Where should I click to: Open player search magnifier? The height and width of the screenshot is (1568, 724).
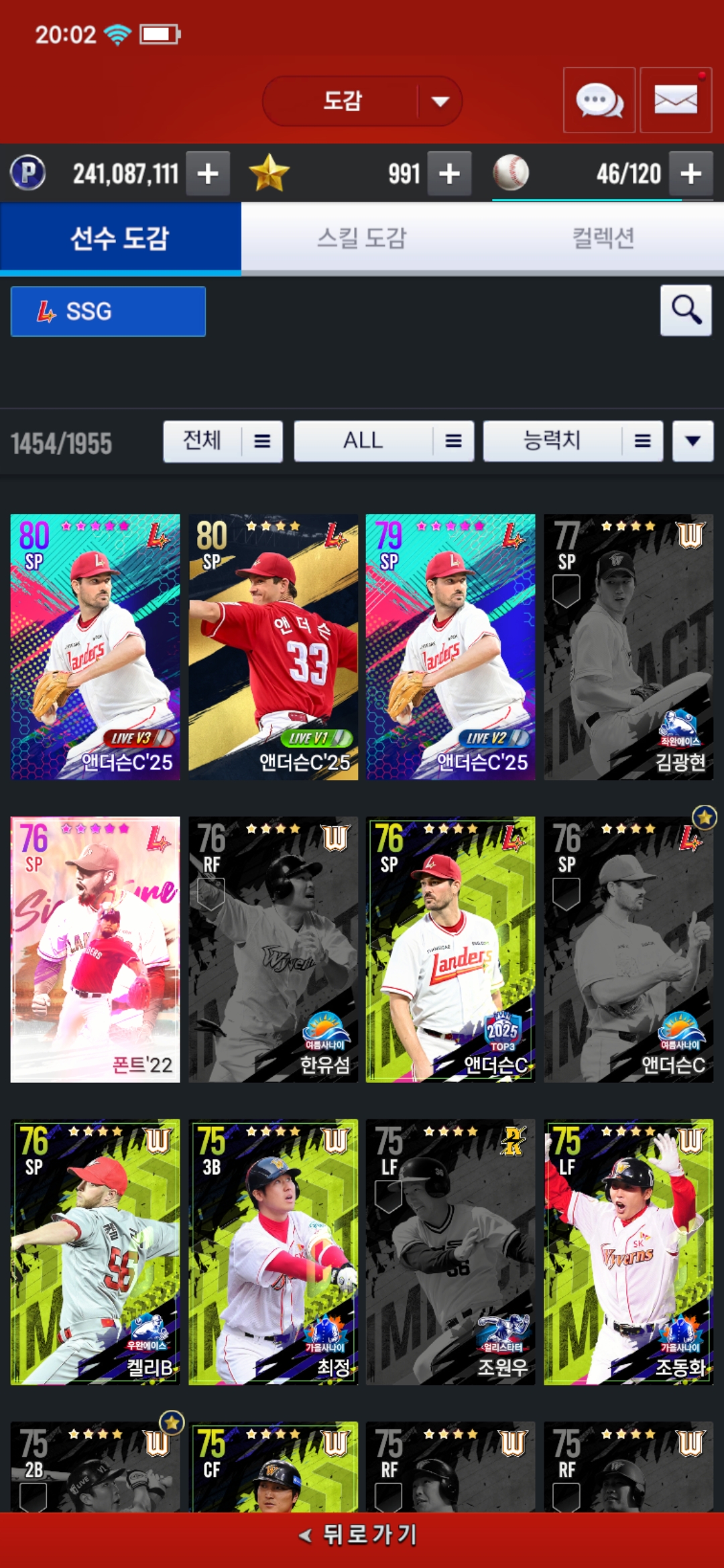pos(686,310)
